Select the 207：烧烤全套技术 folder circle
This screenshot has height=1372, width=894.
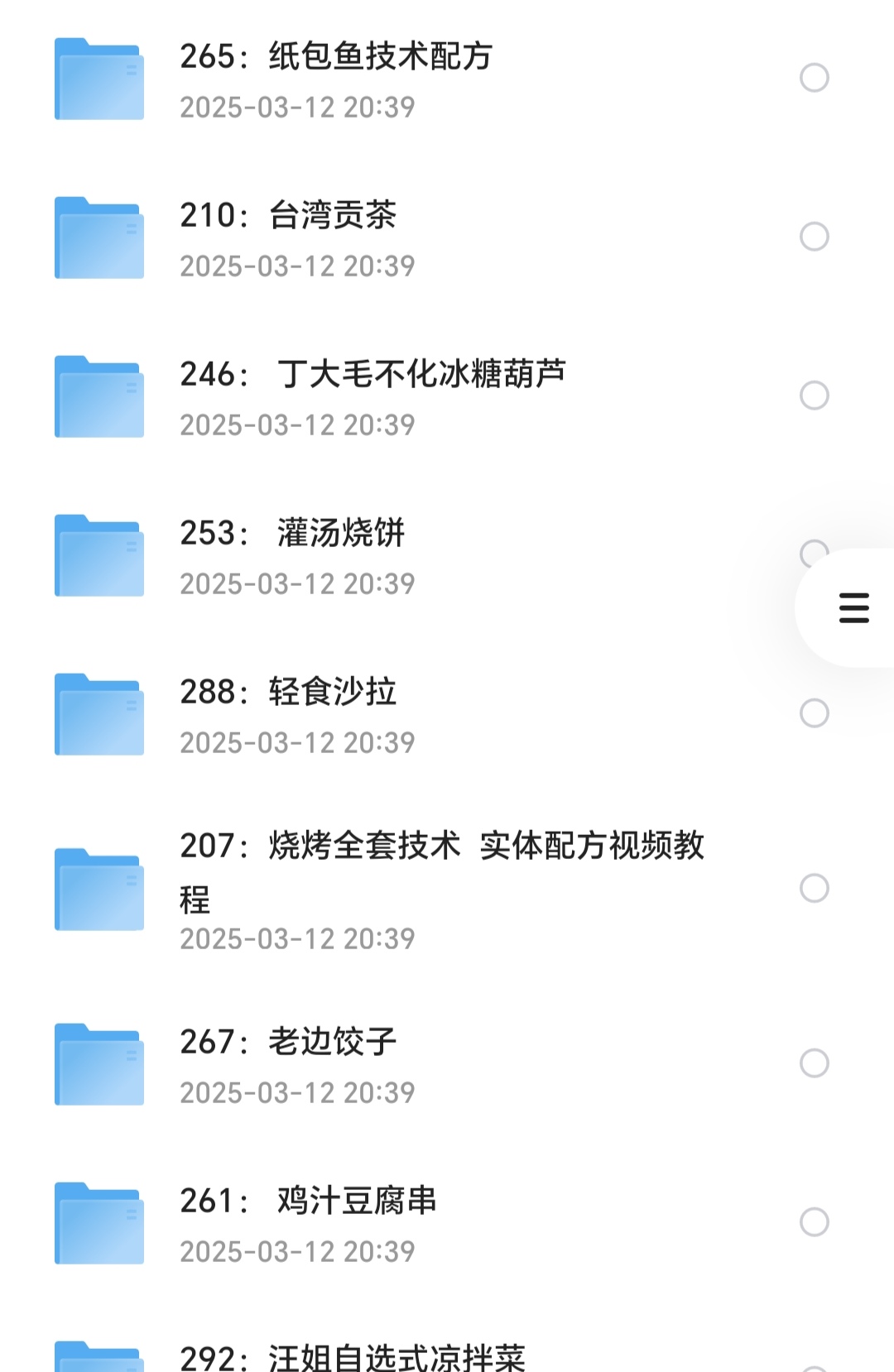point(815,888)
